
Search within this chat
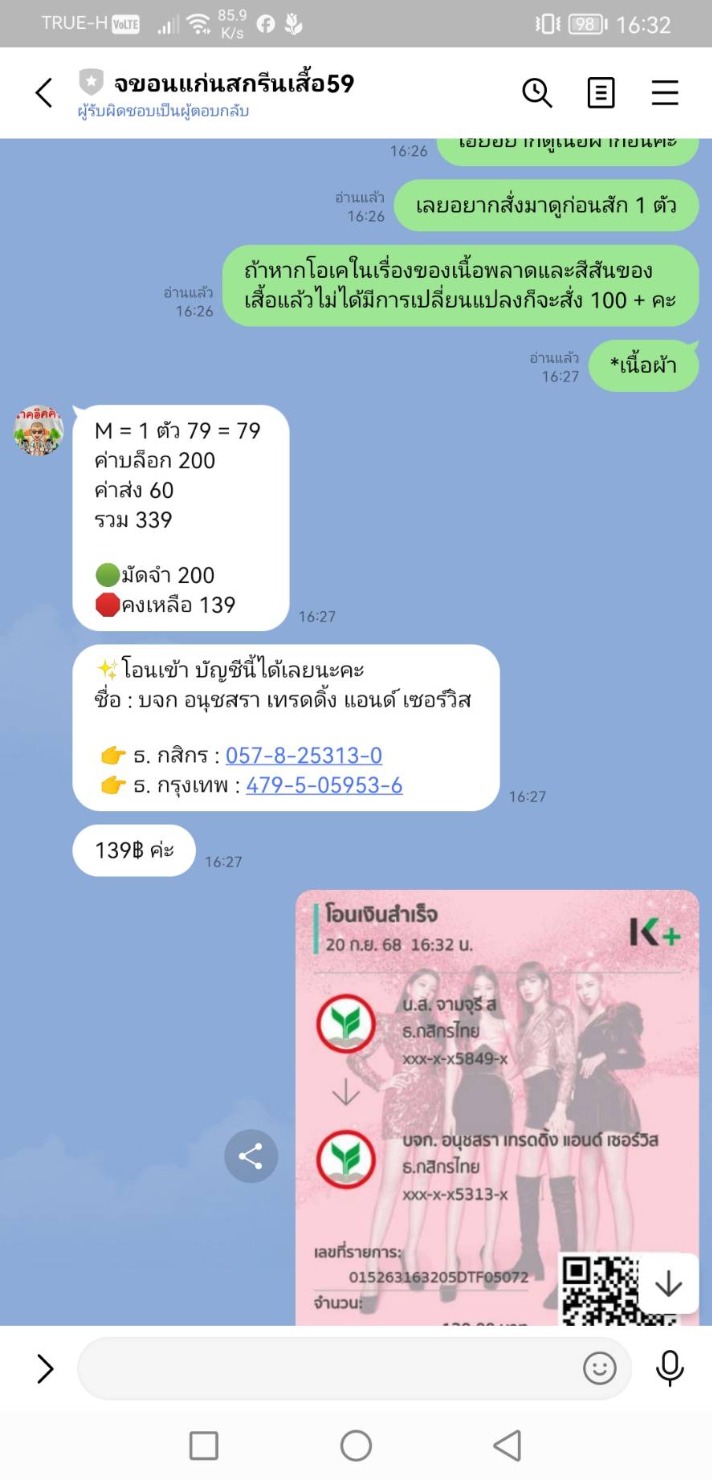pyautogui.click(x=537, y=93)
